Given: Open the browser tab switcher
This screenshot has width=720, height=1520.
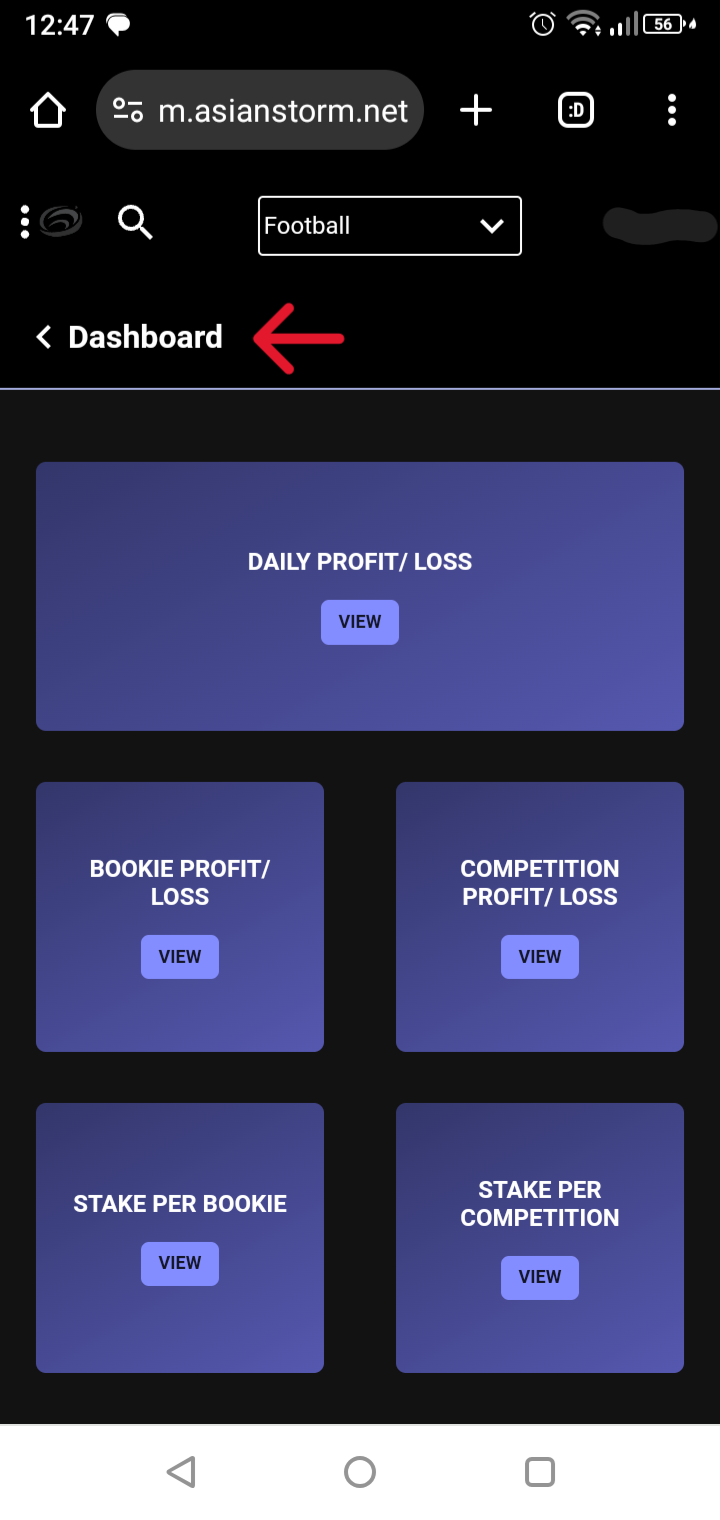Looking at the screenshot, I should (576, 110).
